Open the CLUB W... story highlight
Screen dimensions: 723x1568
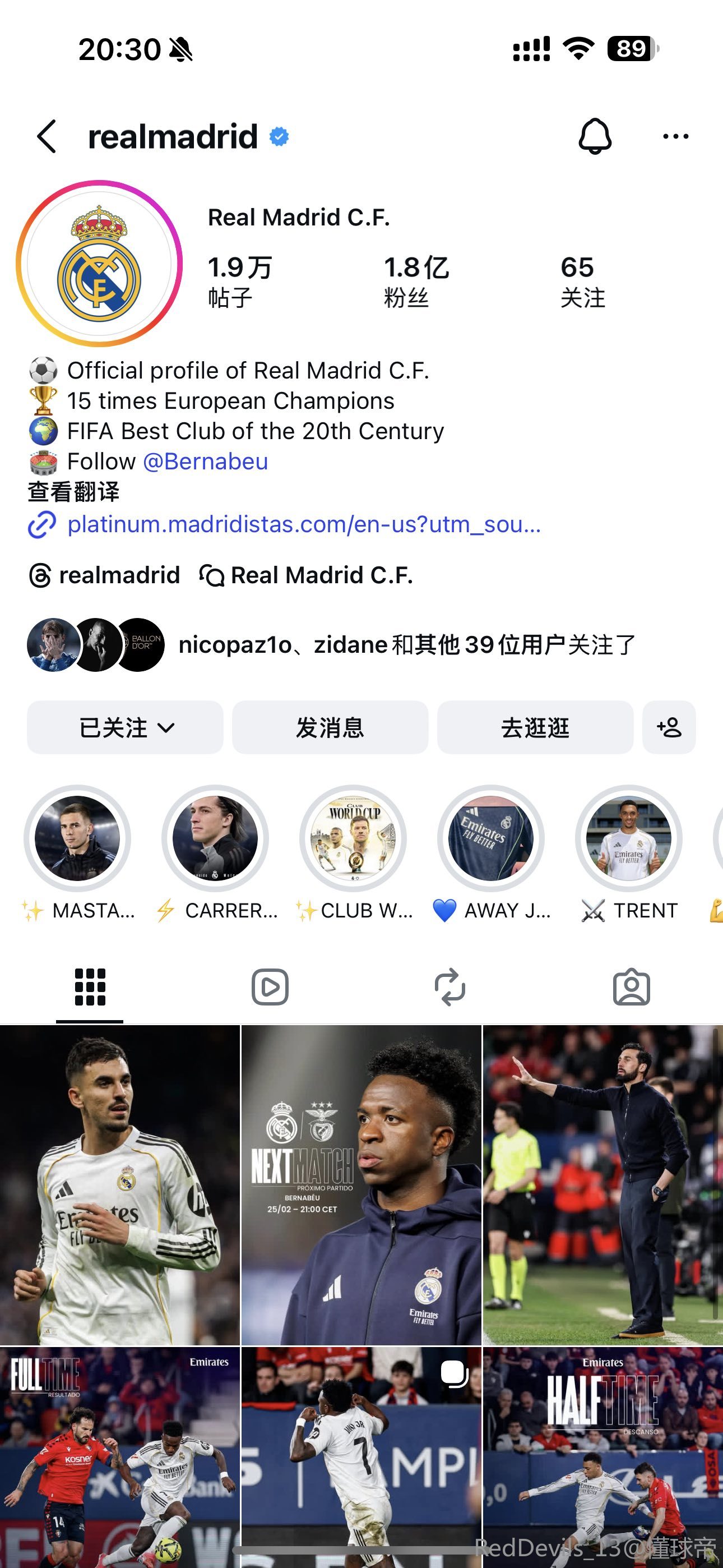click(353, 838)
